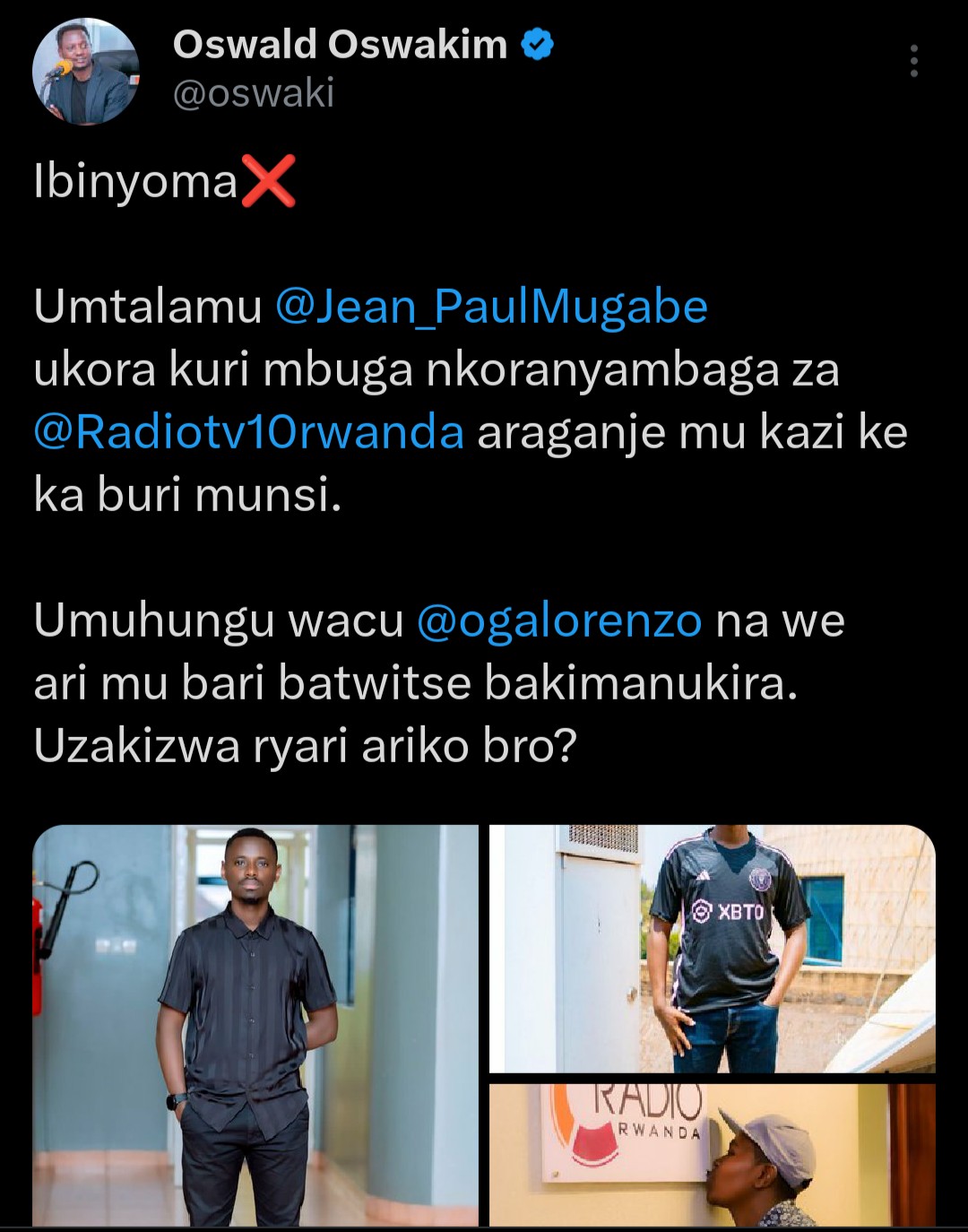
Task: Open the @Radiotv10rwanda mention
Action: tap(248, 432)
